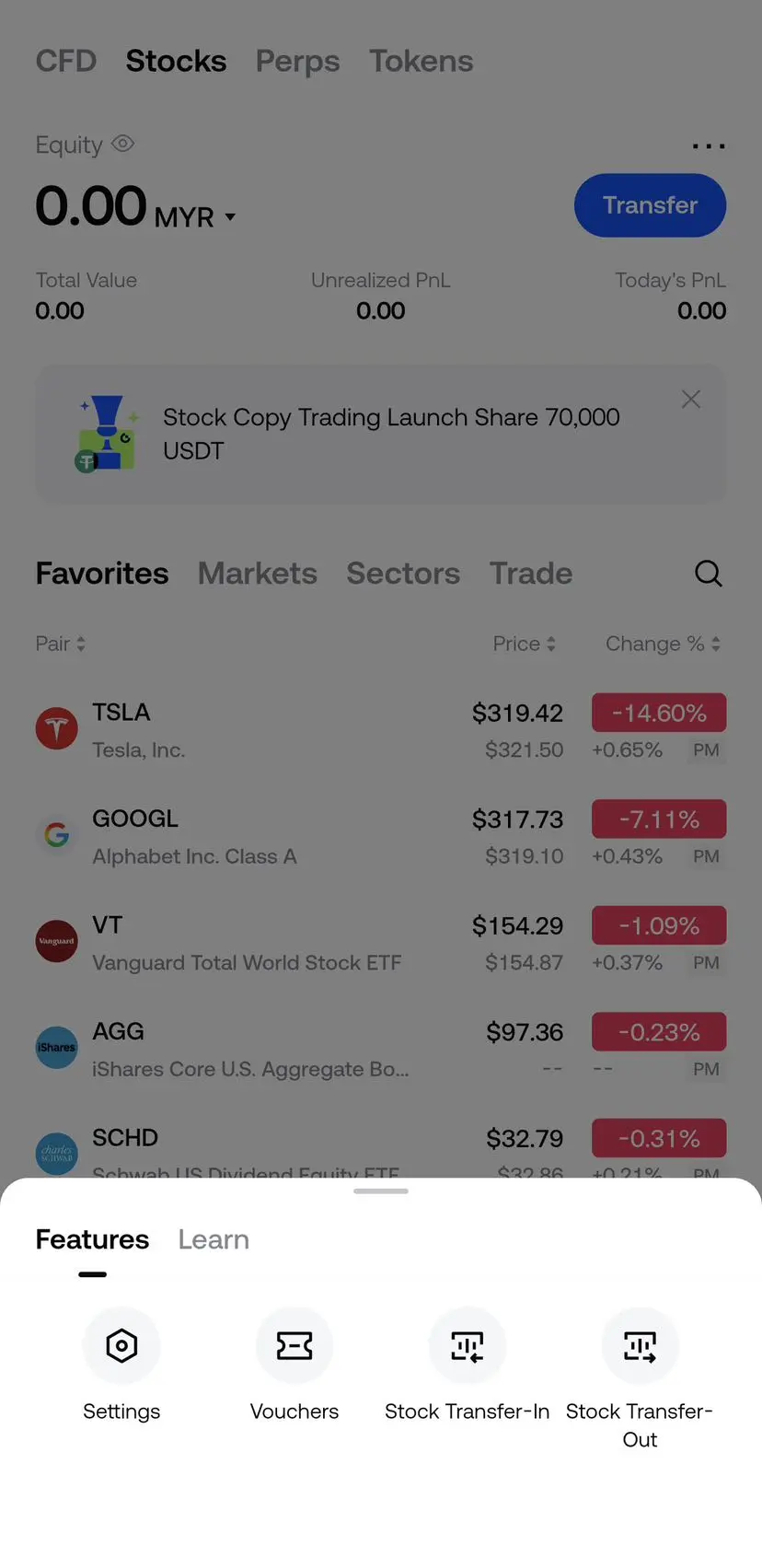The width and height of the screenshot is (762, 1568).
Task: Open the Markets tab
Action: [258, 574]
